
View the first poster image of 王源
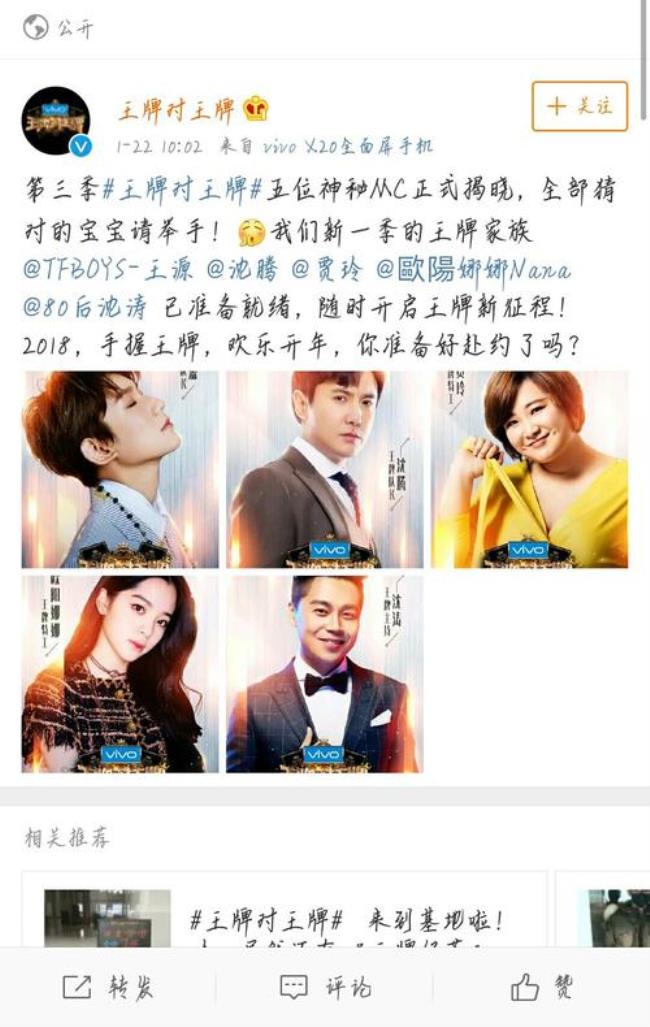click(120, 469)
